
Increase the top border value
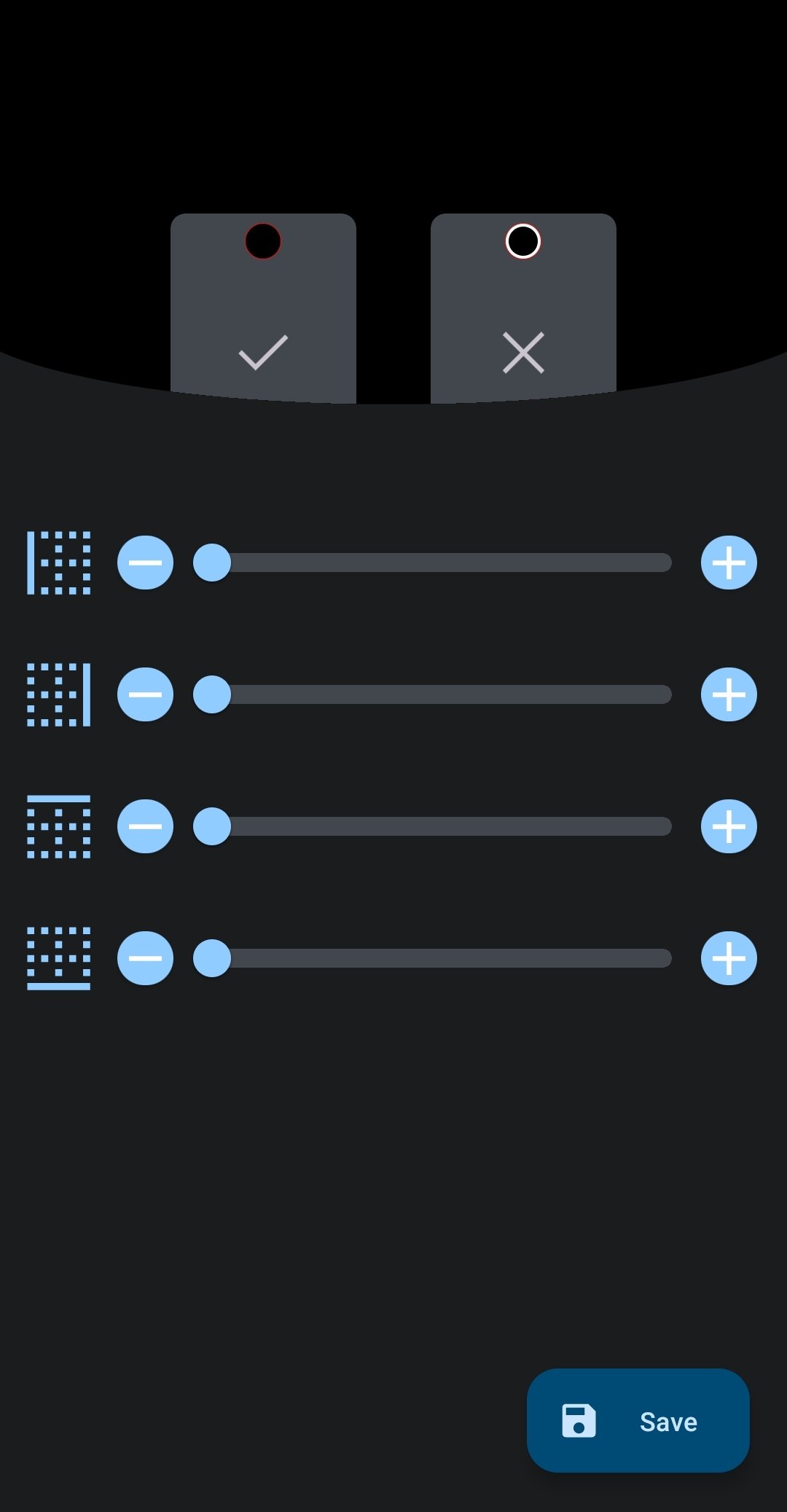click(x=729, y=826)
